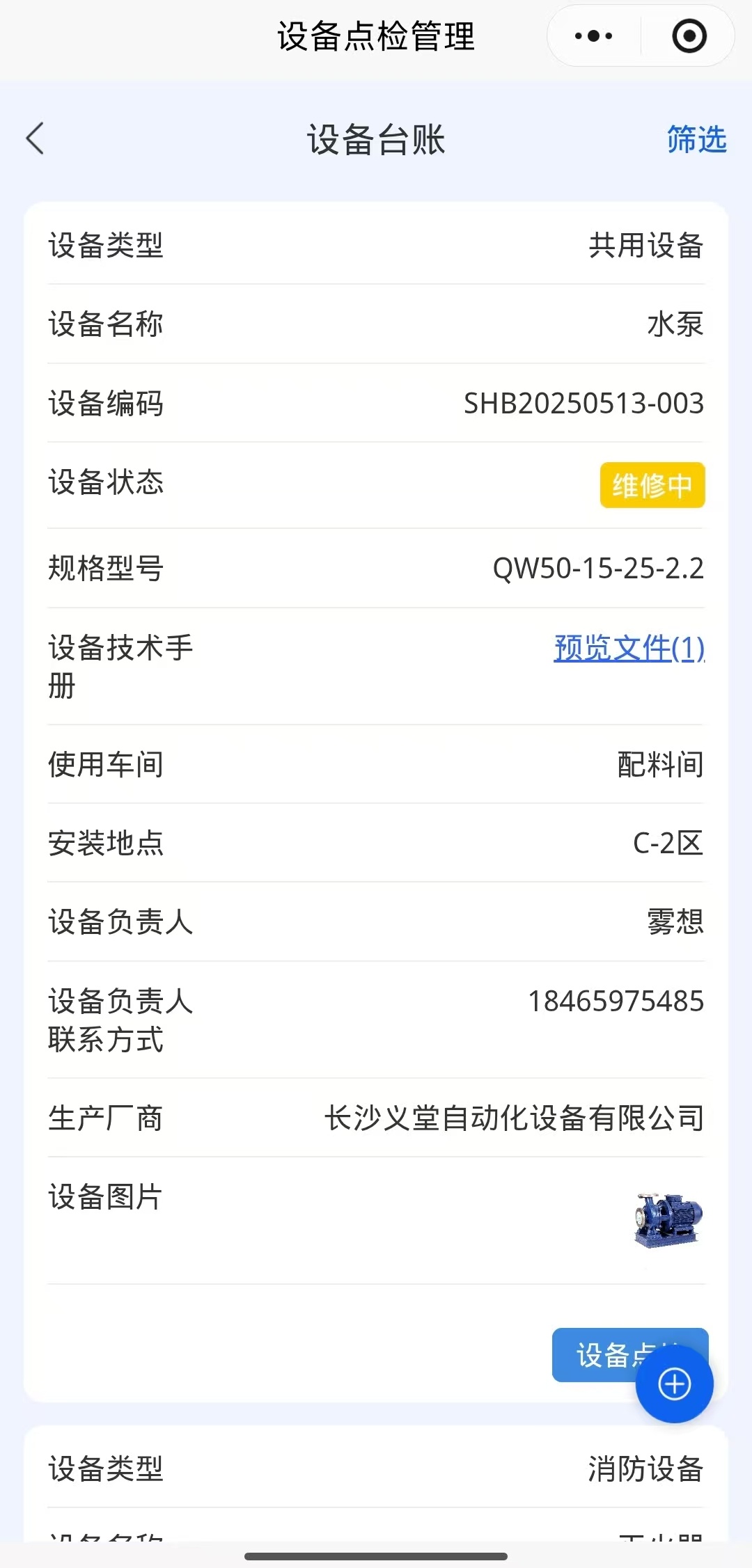
Task: Go back from 设备台账 page
Action: point(35,138)
